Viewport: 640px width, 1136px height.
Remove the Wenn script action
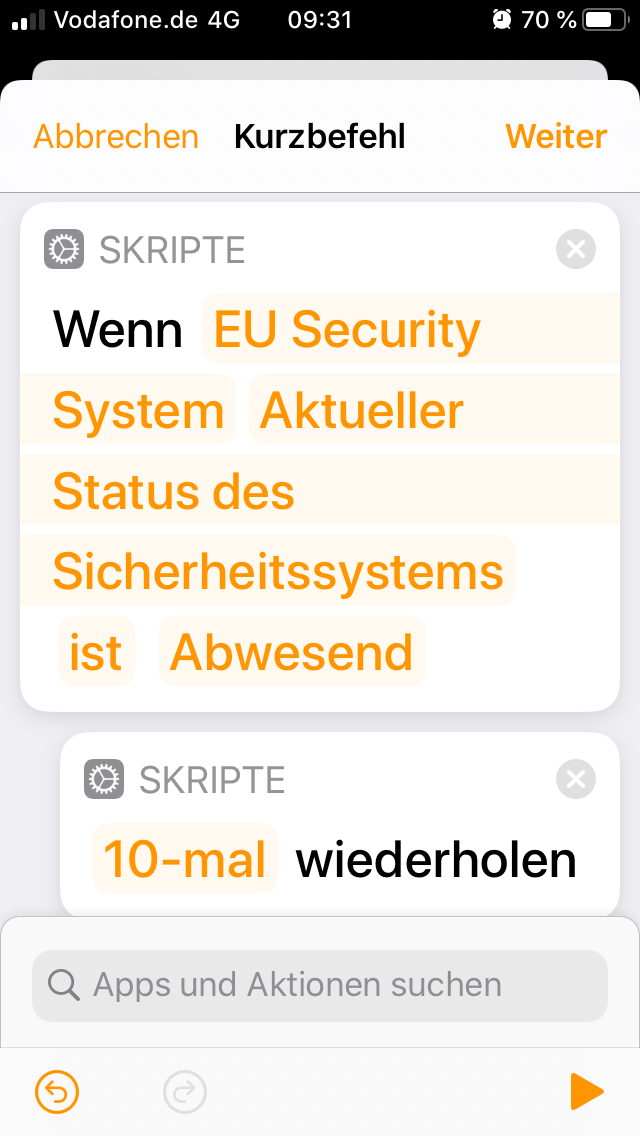(575, 249)
